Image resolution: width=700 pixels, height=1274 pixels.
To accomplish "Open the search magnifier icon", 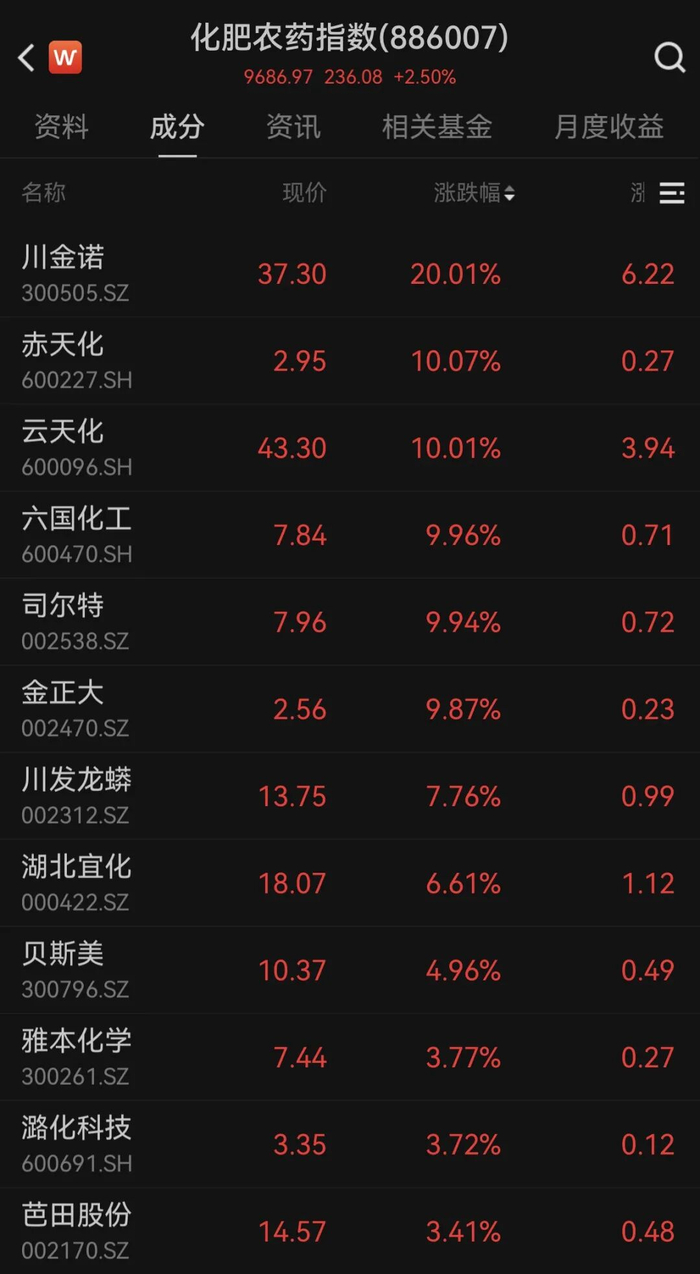I will (669, 57).
